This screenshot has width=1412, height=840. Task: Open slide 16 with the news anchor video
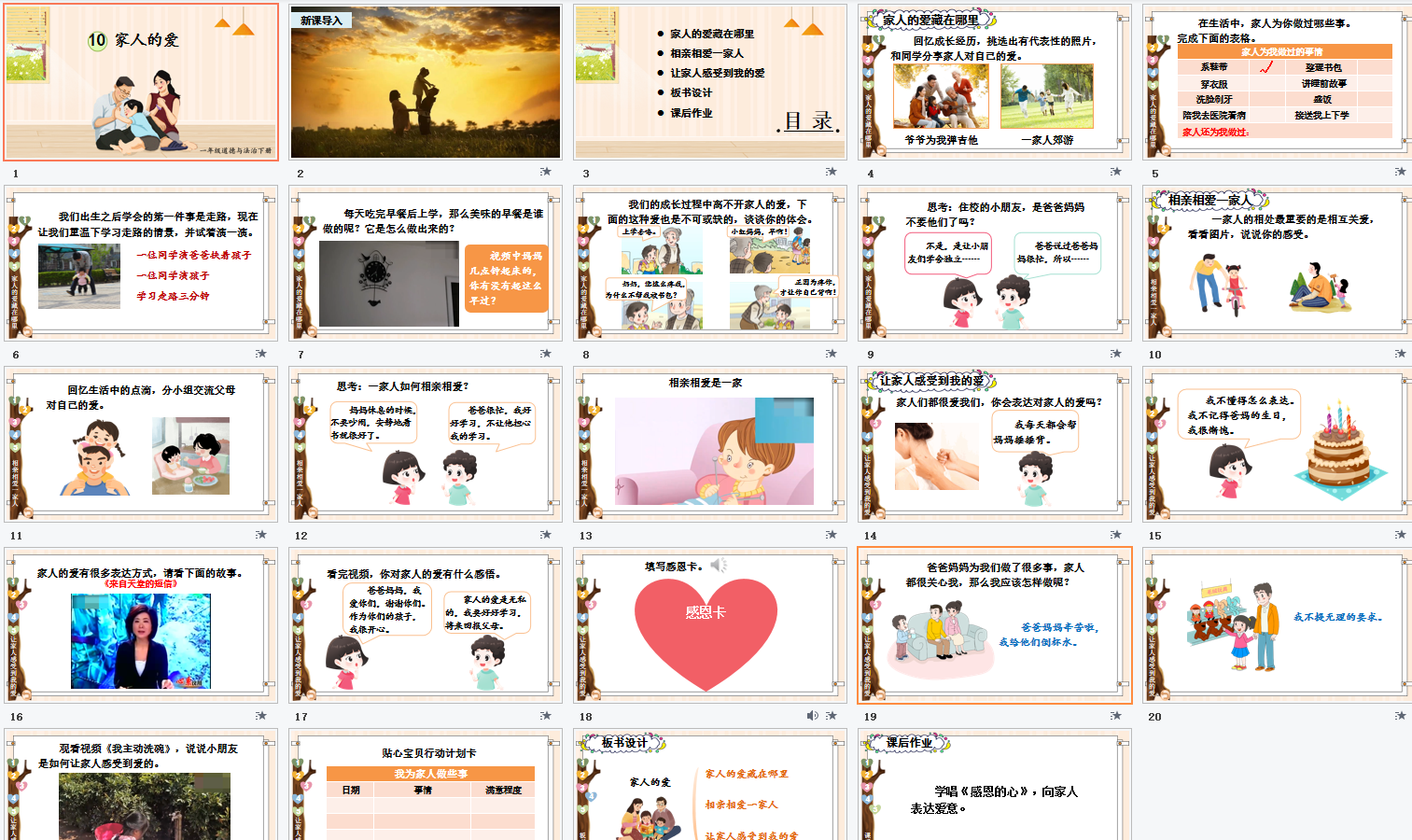[141, 625]
